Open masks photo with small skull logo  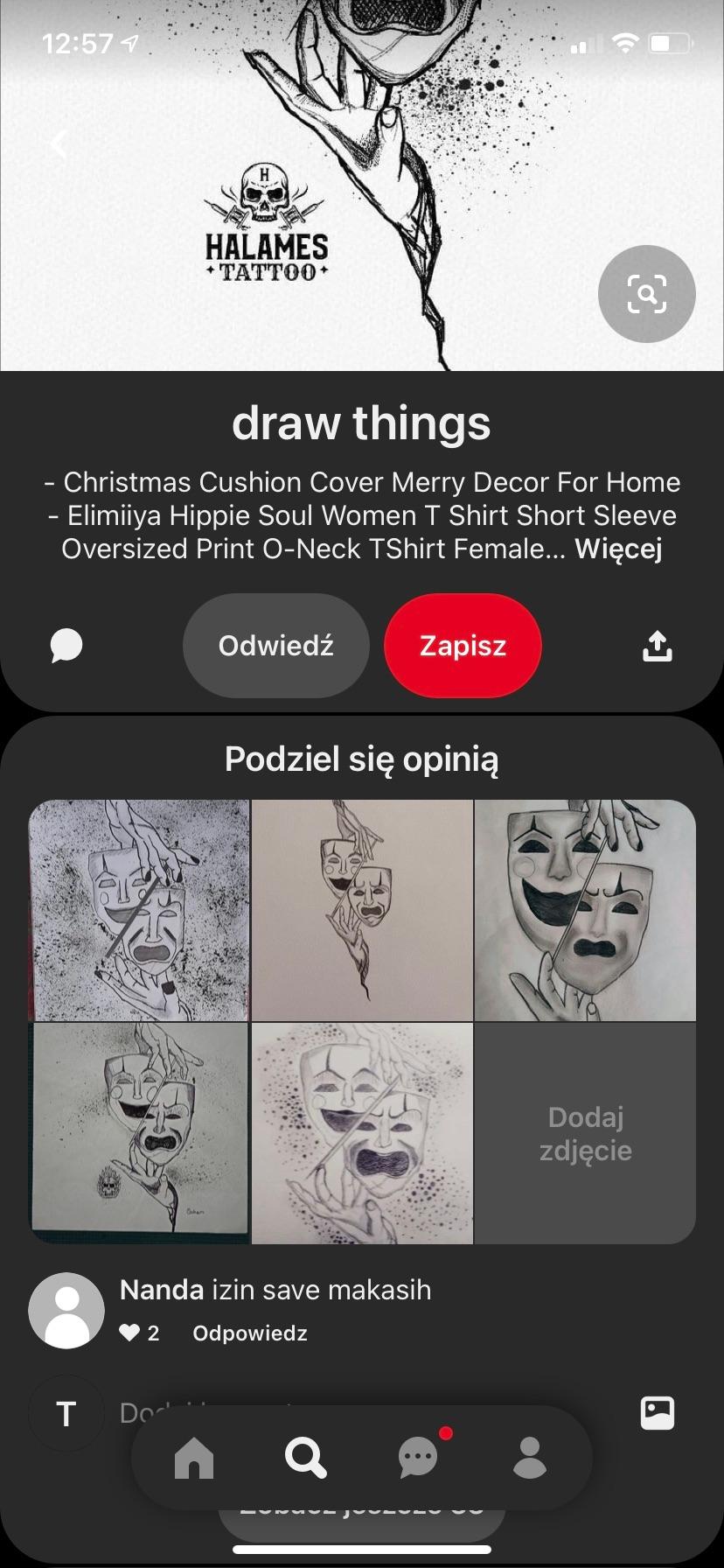point(139,1133)
